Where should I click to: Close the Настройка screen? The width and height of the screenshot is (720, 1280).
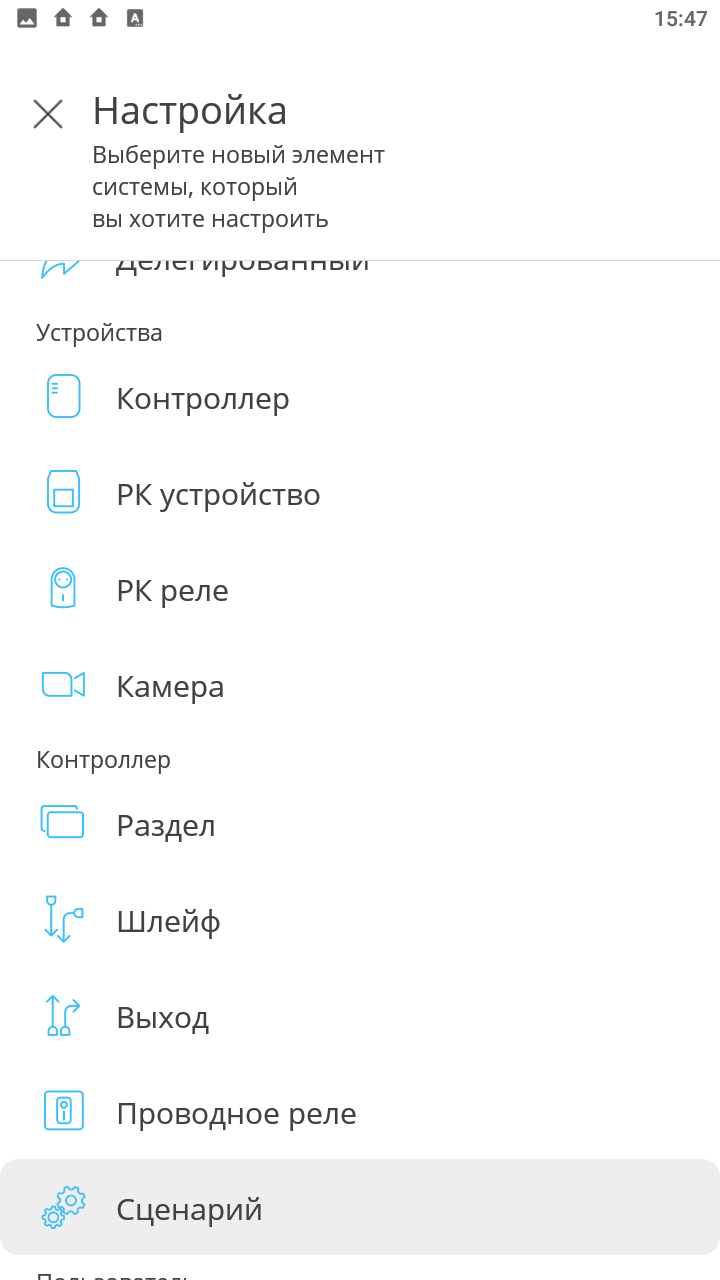[48, 114]
